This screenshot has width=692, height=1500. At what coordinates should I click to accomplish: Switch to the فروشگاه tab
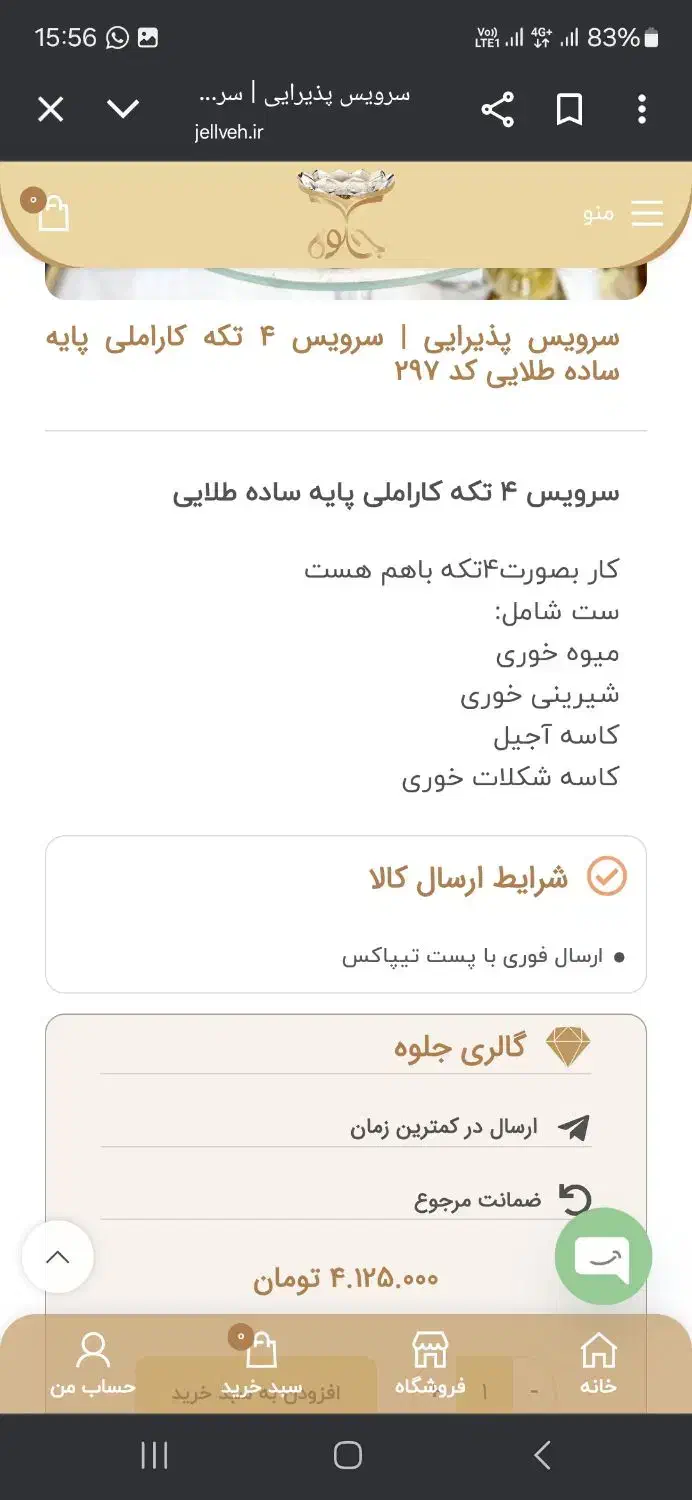[430, 1364]
